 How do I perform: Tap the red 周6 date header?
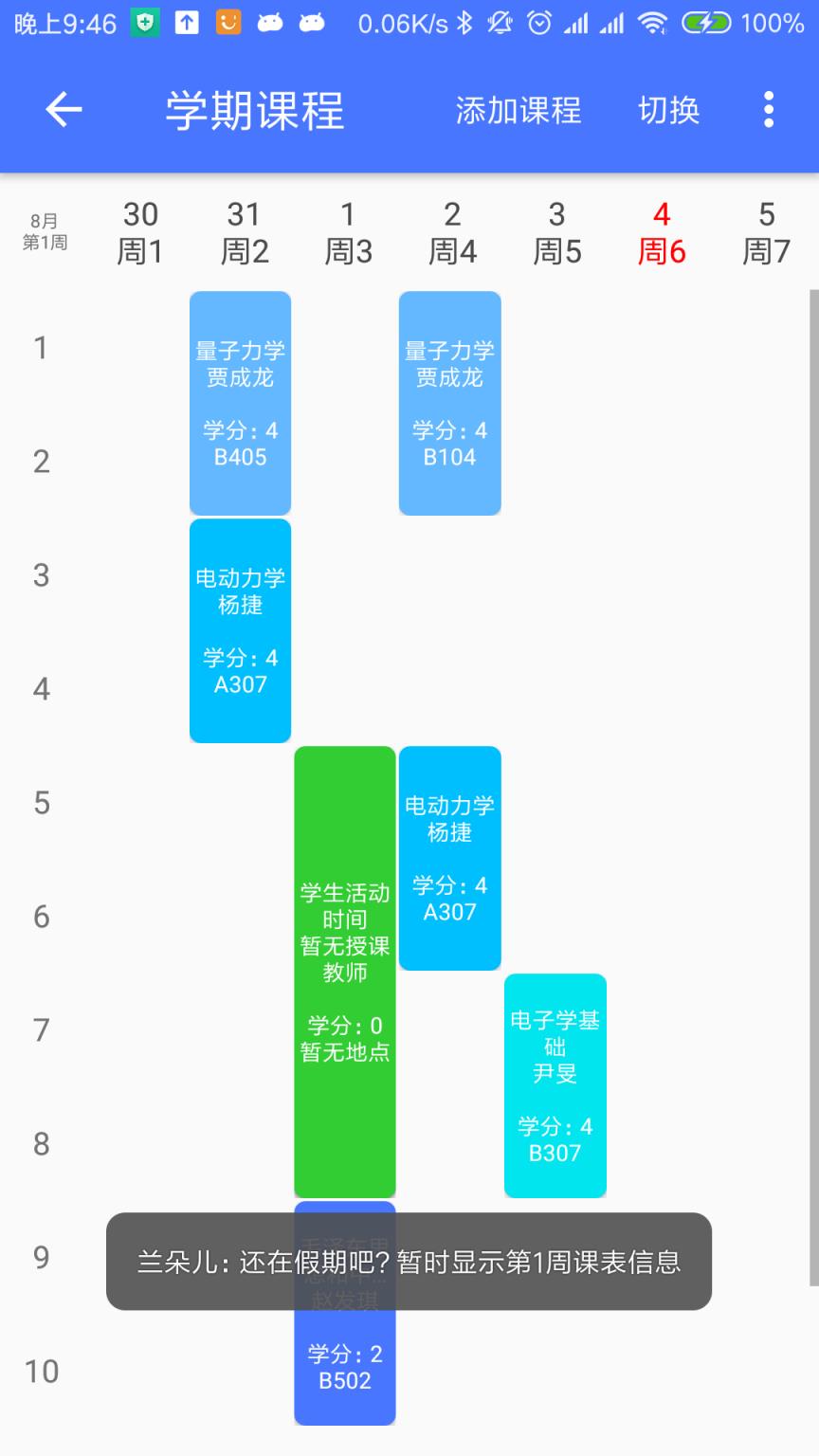pos(661,232)
